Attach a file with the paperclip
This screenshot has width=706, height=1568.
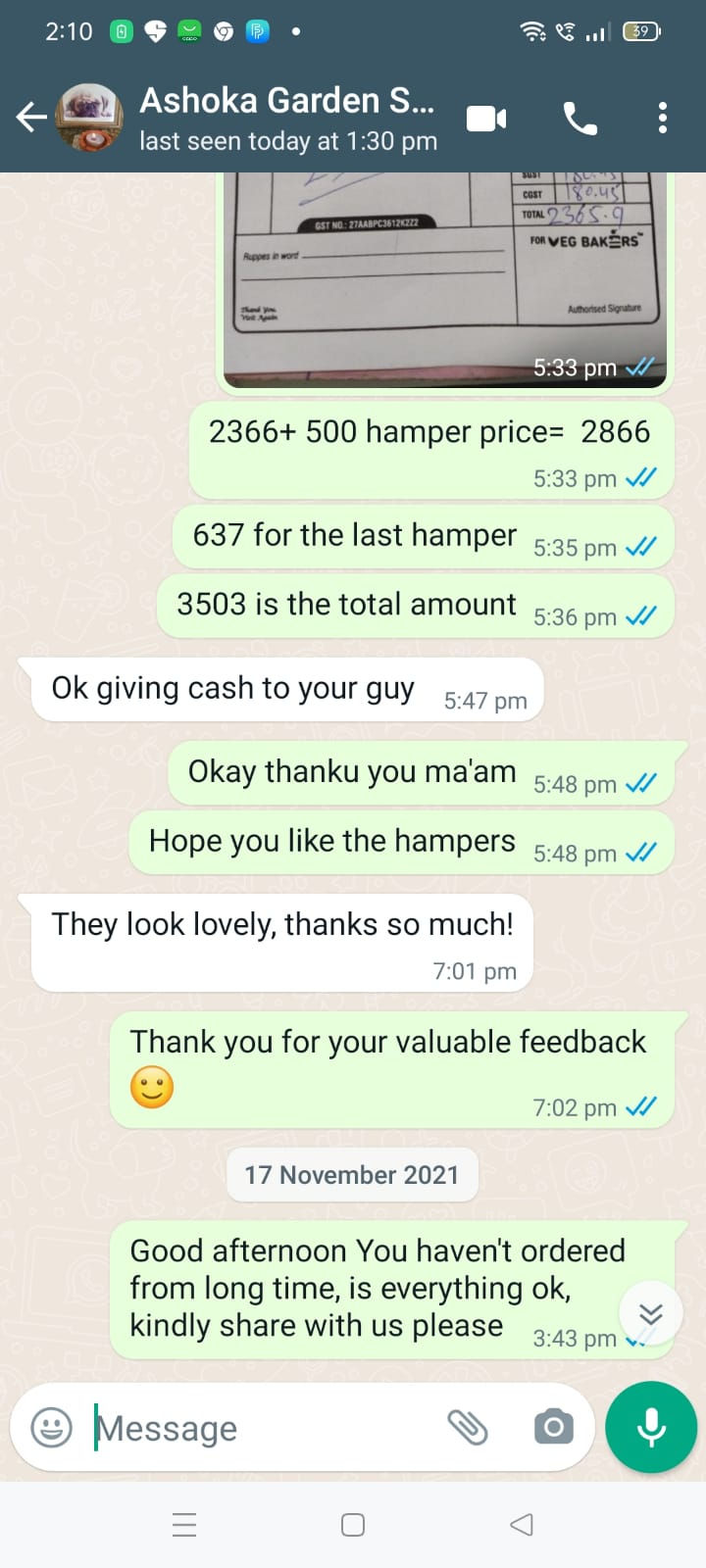point(468,1427)
